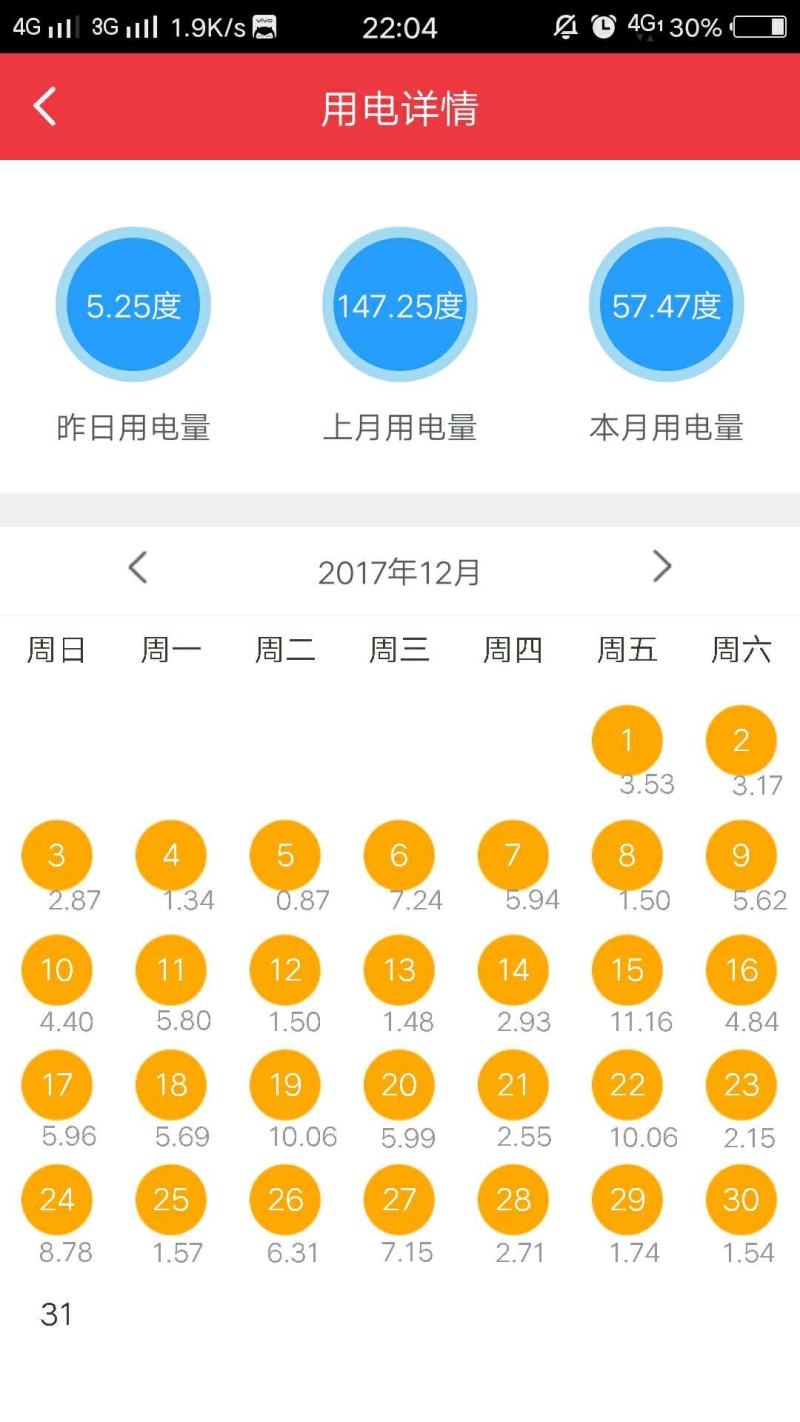
Task: Select day 22 on the calendar
Action: tap(627, 1085)
